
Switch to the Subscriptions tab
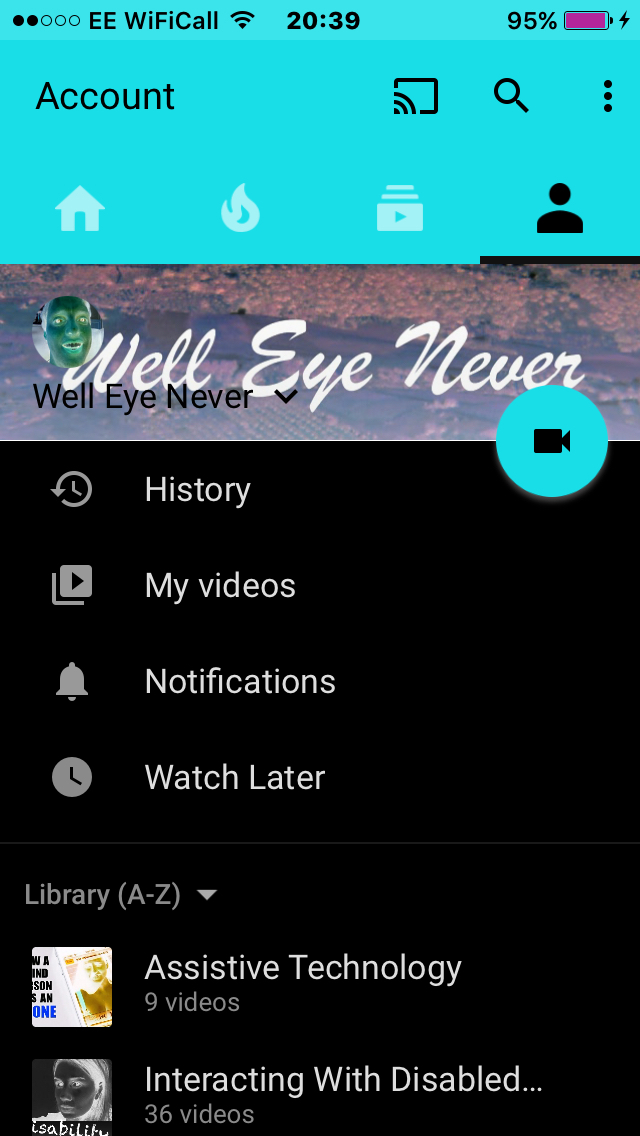coord(399,210)
